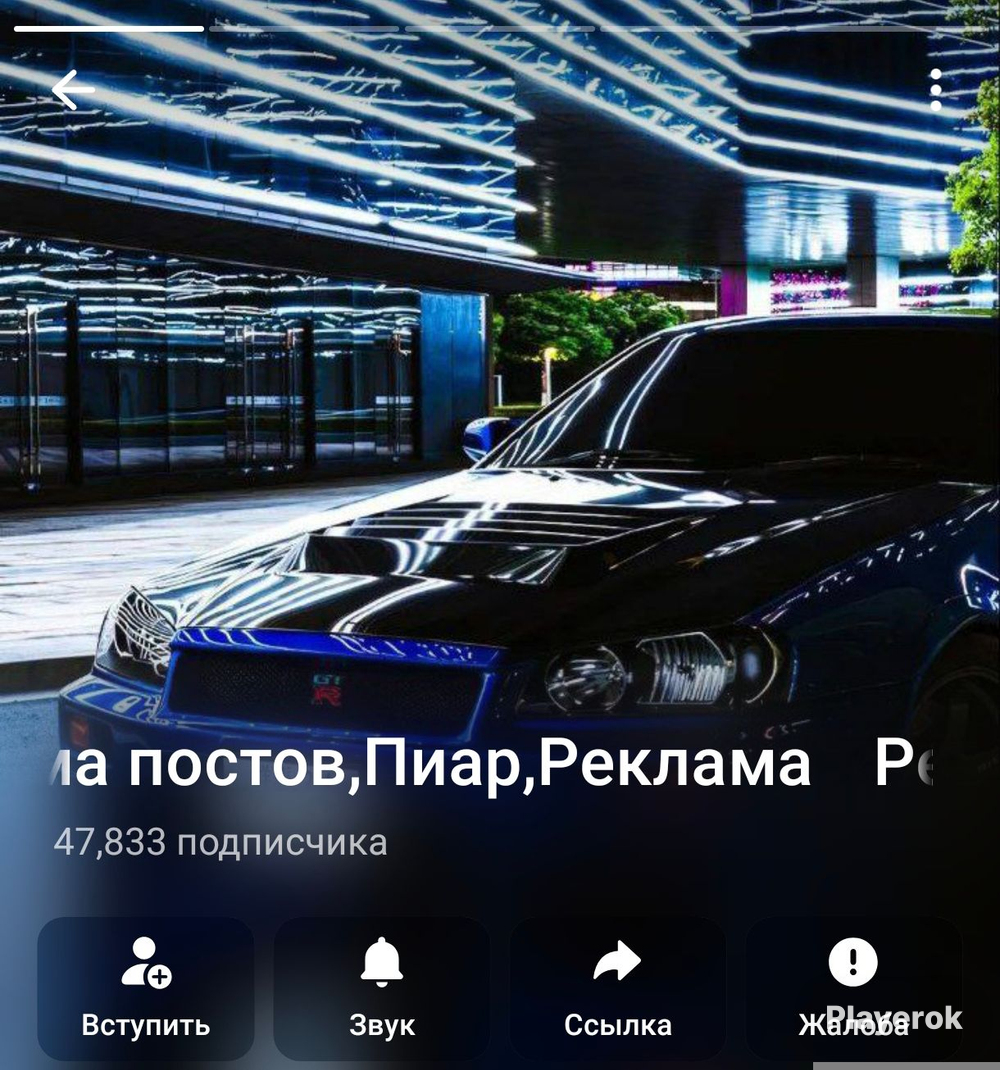The height and width of the screenshot is (1070, 1000).
Task: Open the three-dot overflow menu
Action: point(935,91)
